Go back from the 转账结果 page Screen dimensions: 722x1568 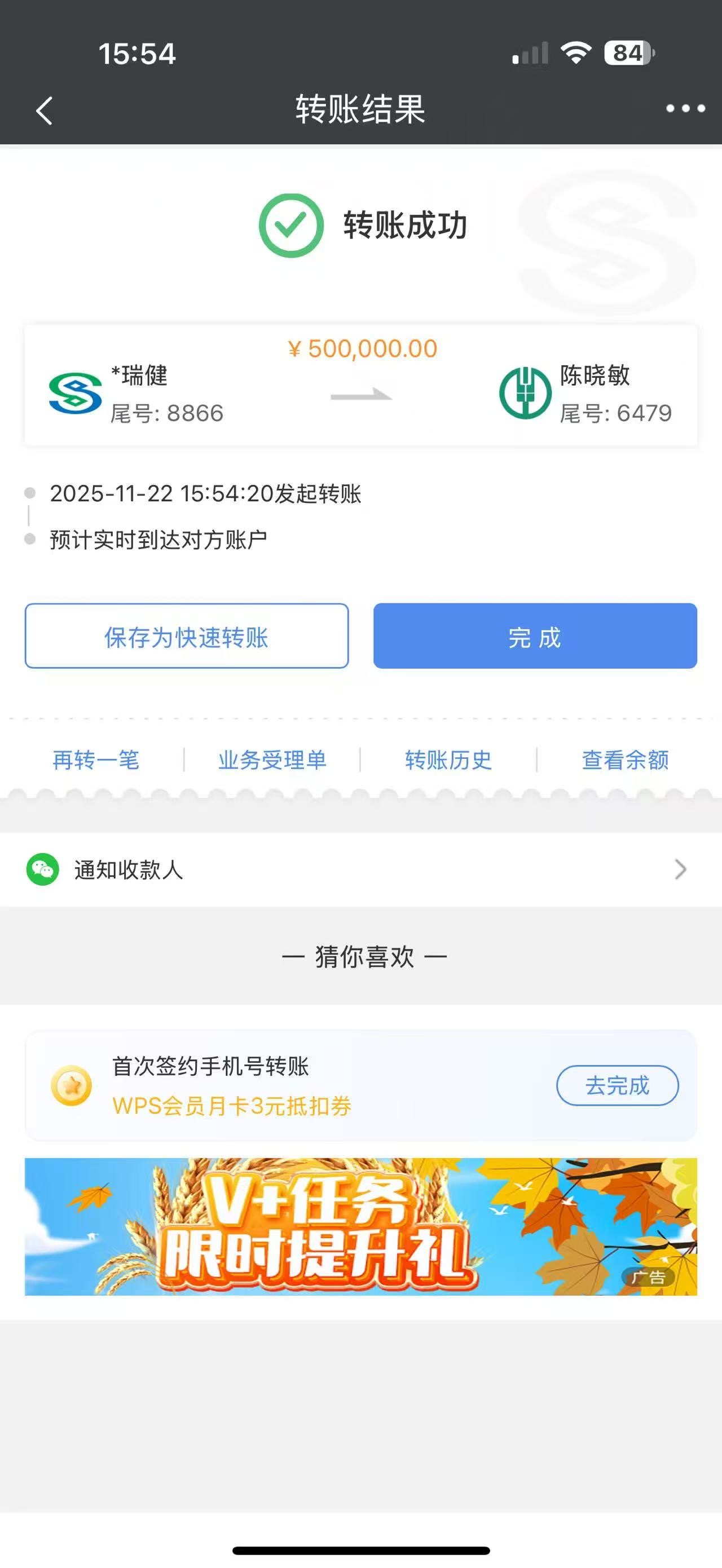[45, 111]
